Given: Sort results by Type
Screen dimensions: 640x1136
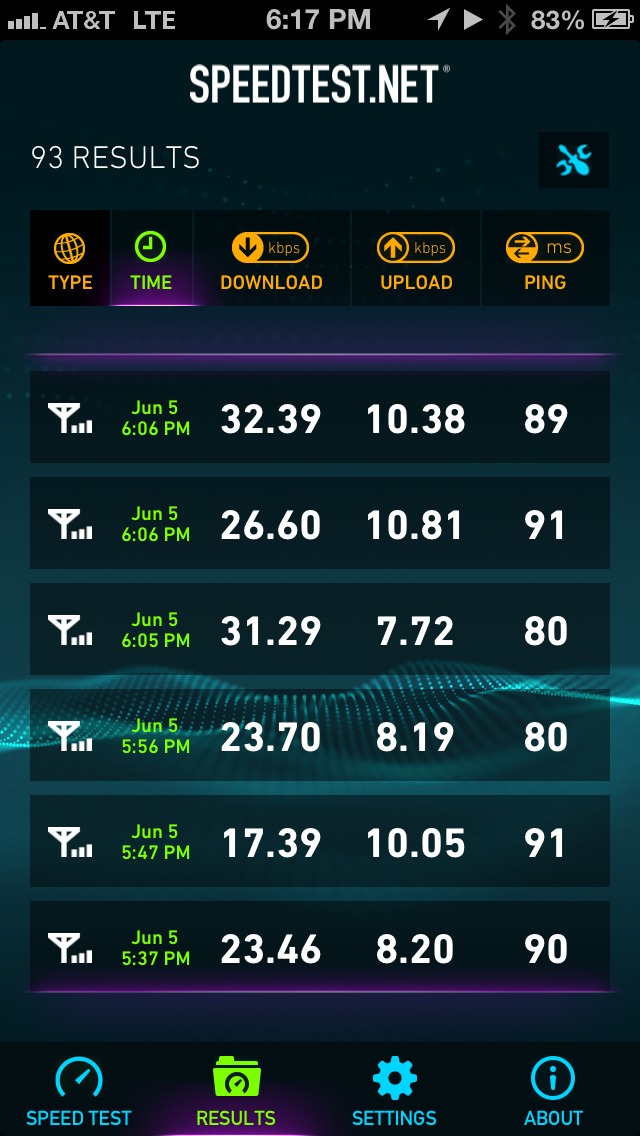Looking at the screenshot, I should pyautogui.click(x=70, y=258).
